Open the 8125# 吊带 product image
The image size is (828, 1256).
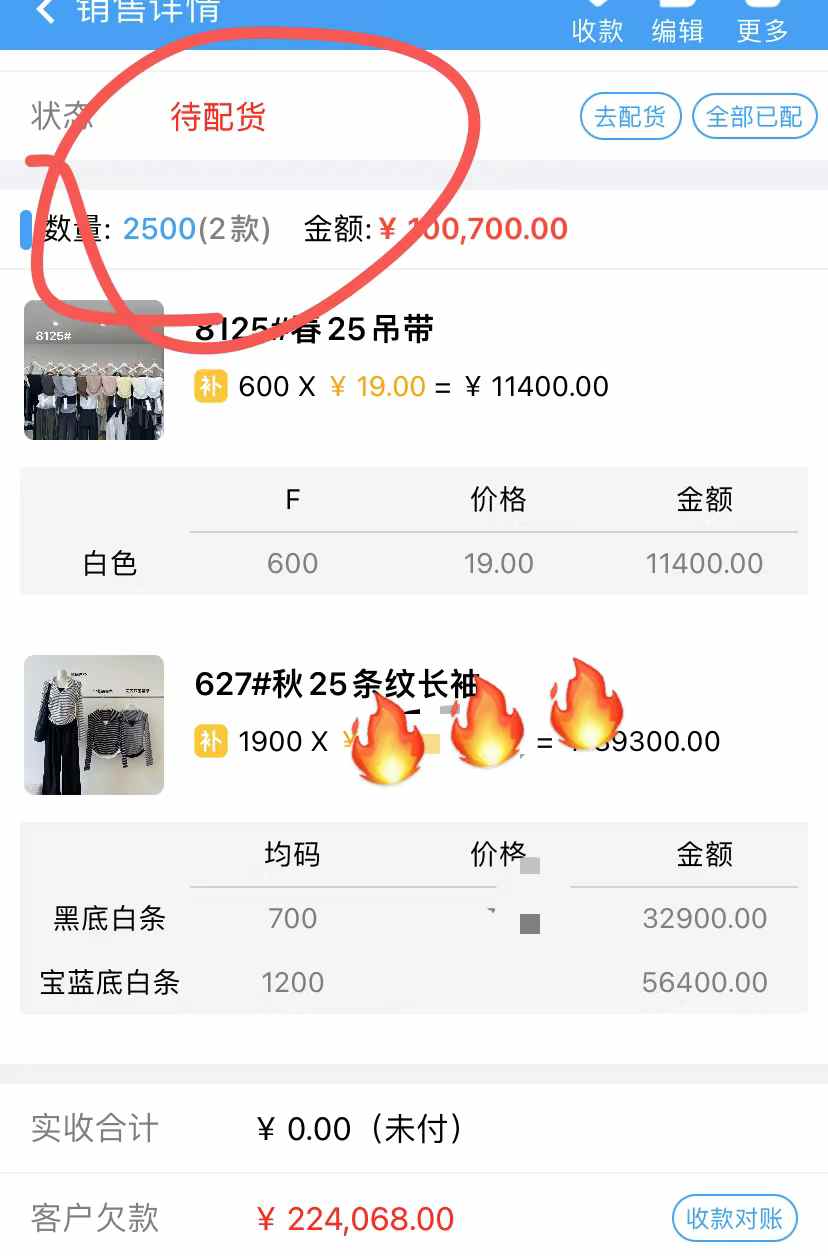(94, 370)
